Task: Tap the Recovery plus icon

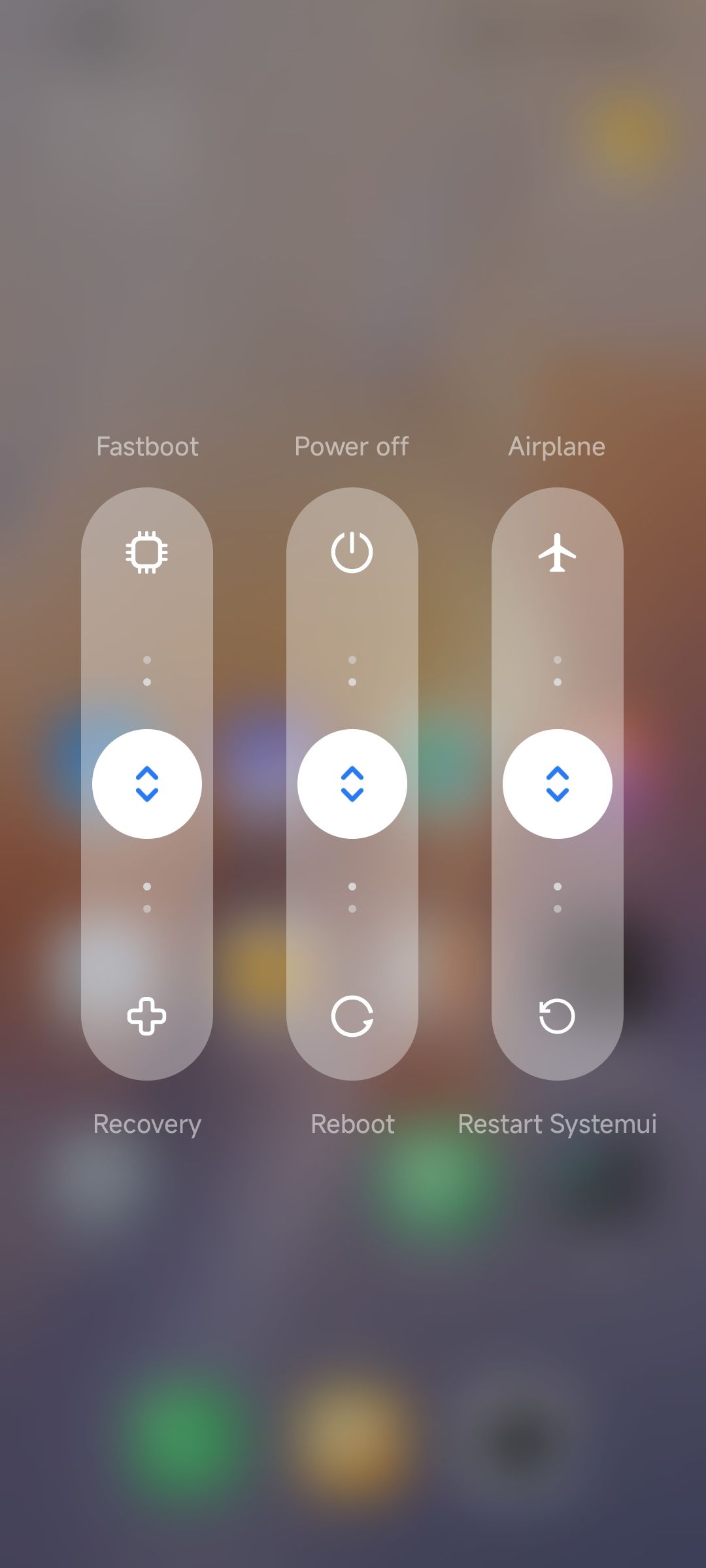Action: 147,1016
